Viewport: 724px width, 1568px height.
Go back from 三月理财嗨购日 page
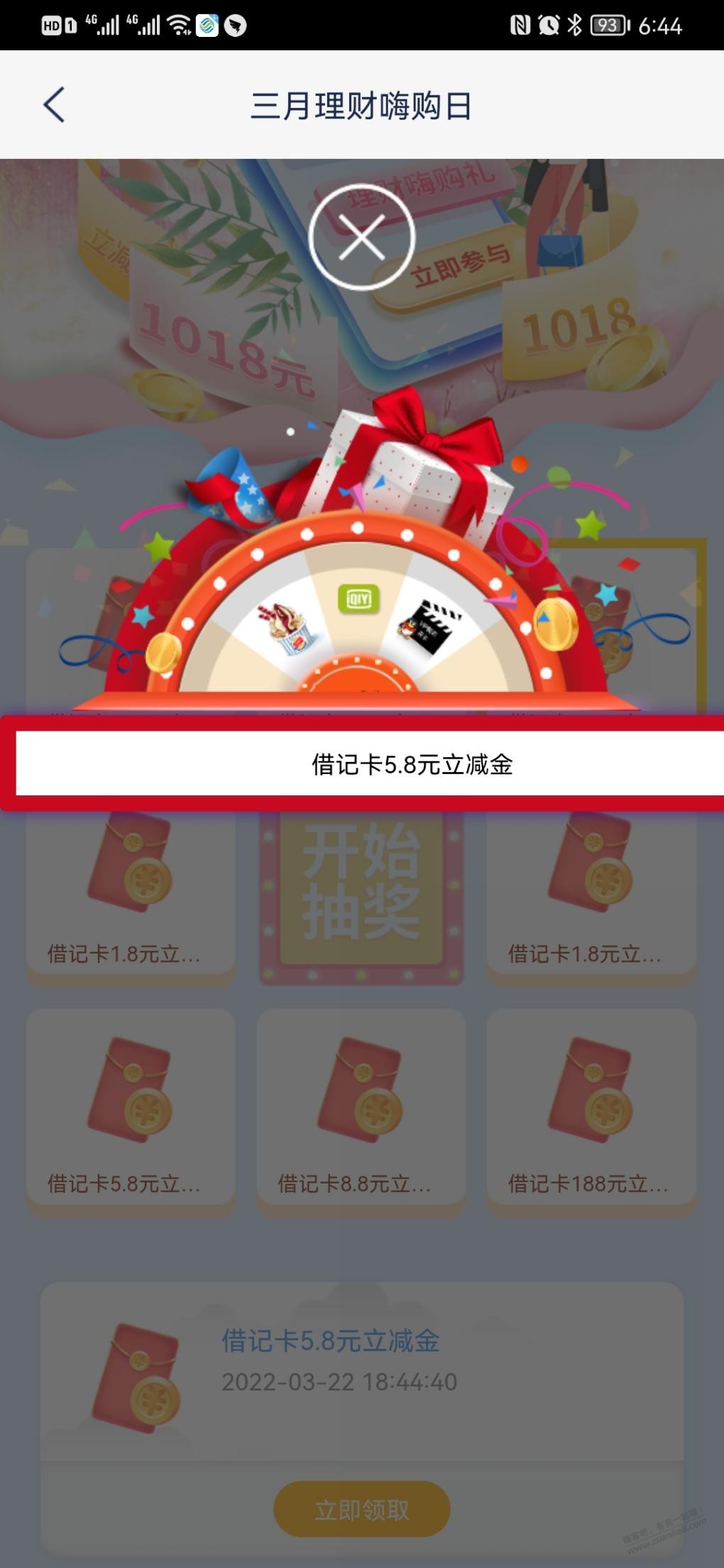[55, 105]
